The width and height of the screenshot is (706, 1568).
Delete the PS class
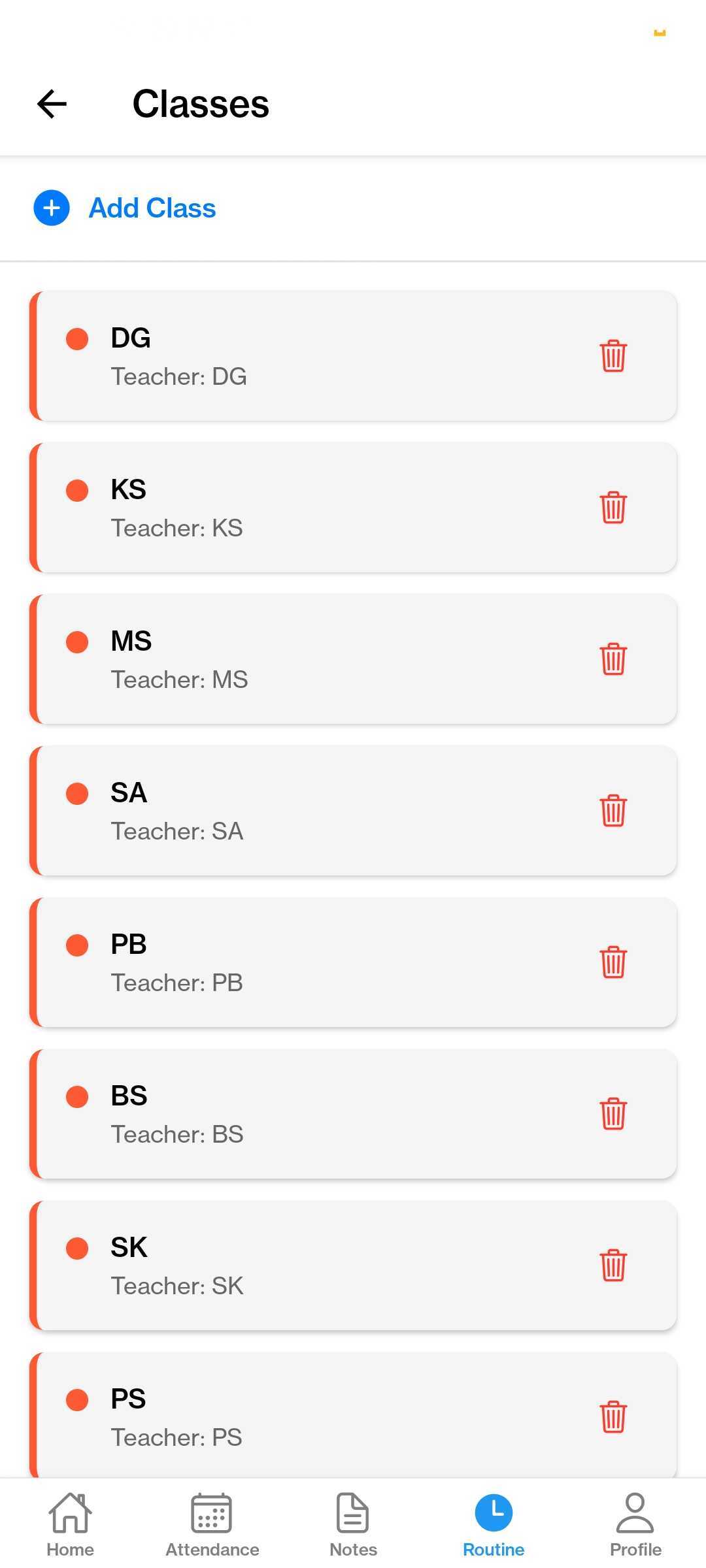613,1417
